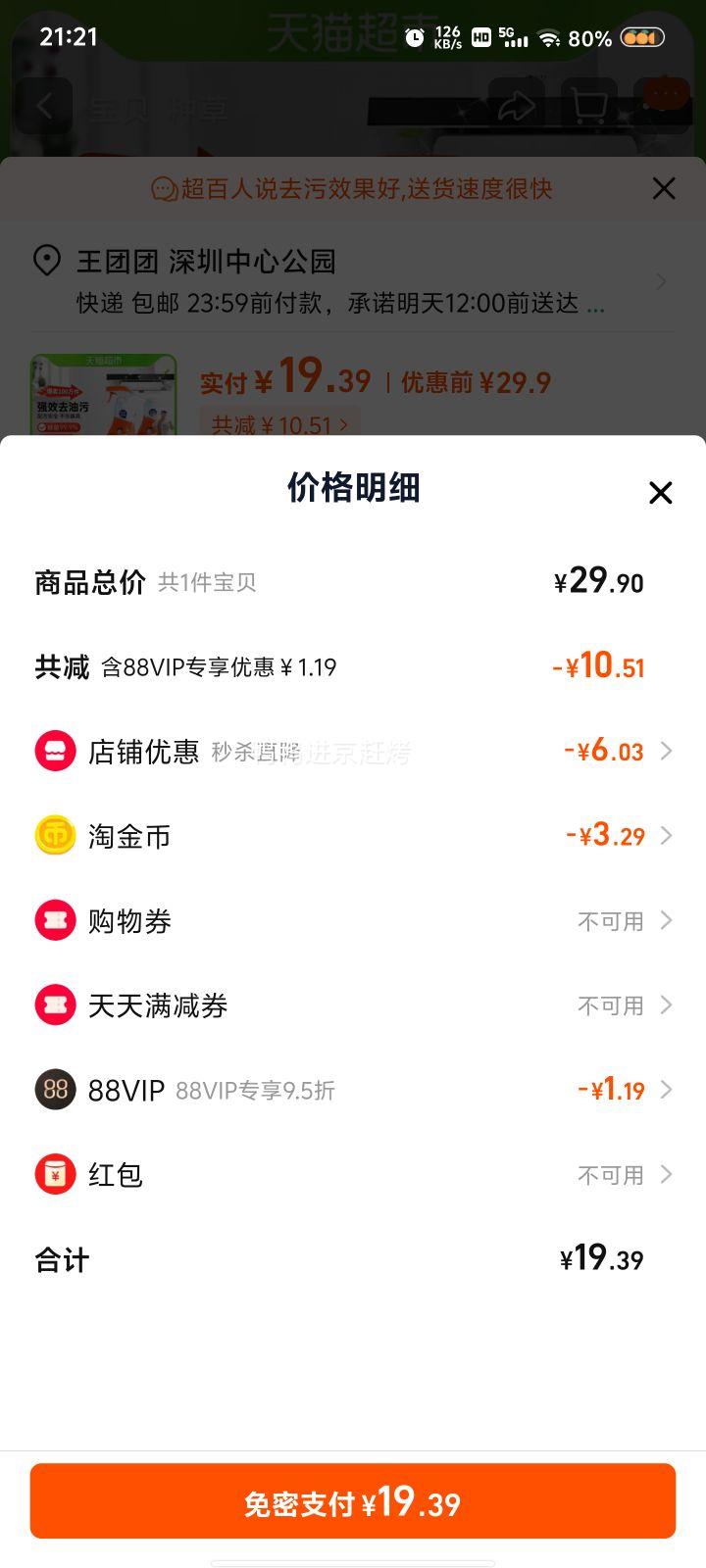Tap the 店铺优惠 coupon icon
This screenshot has width=706, height=1568.
pos(56,751)
